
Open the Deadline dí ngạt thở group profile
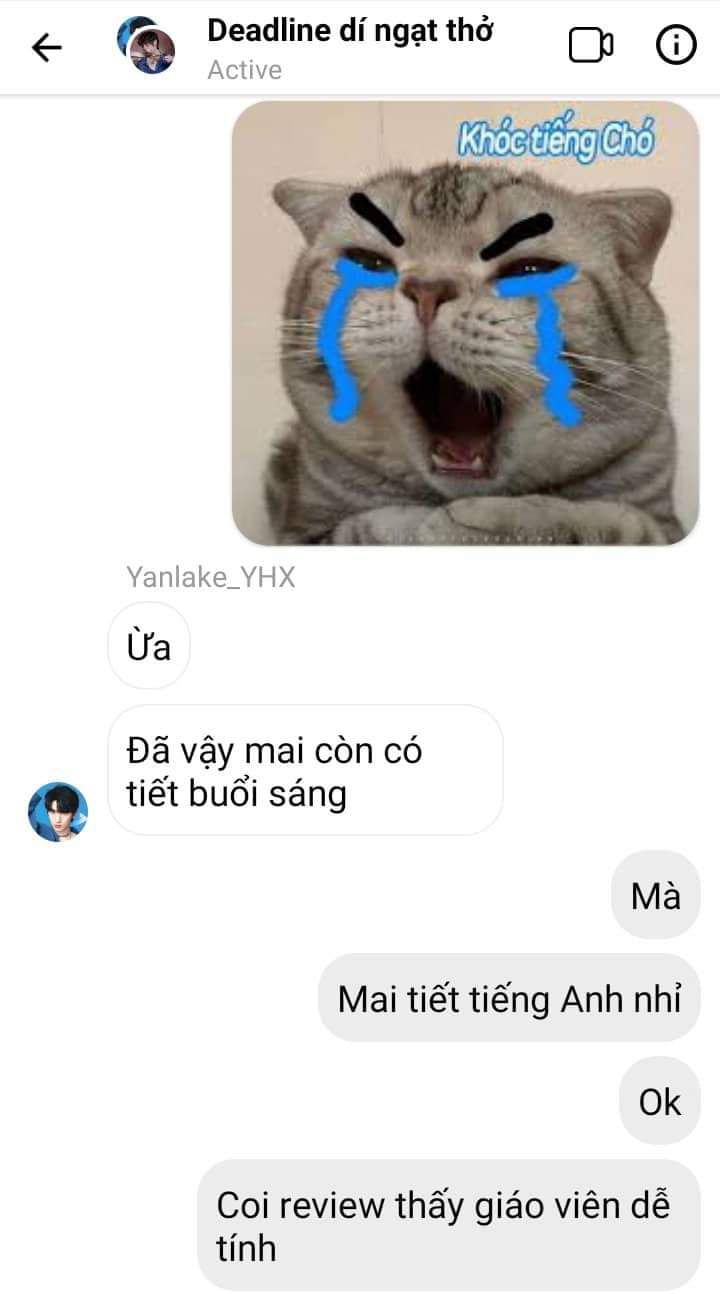click(x=349, y=31)
